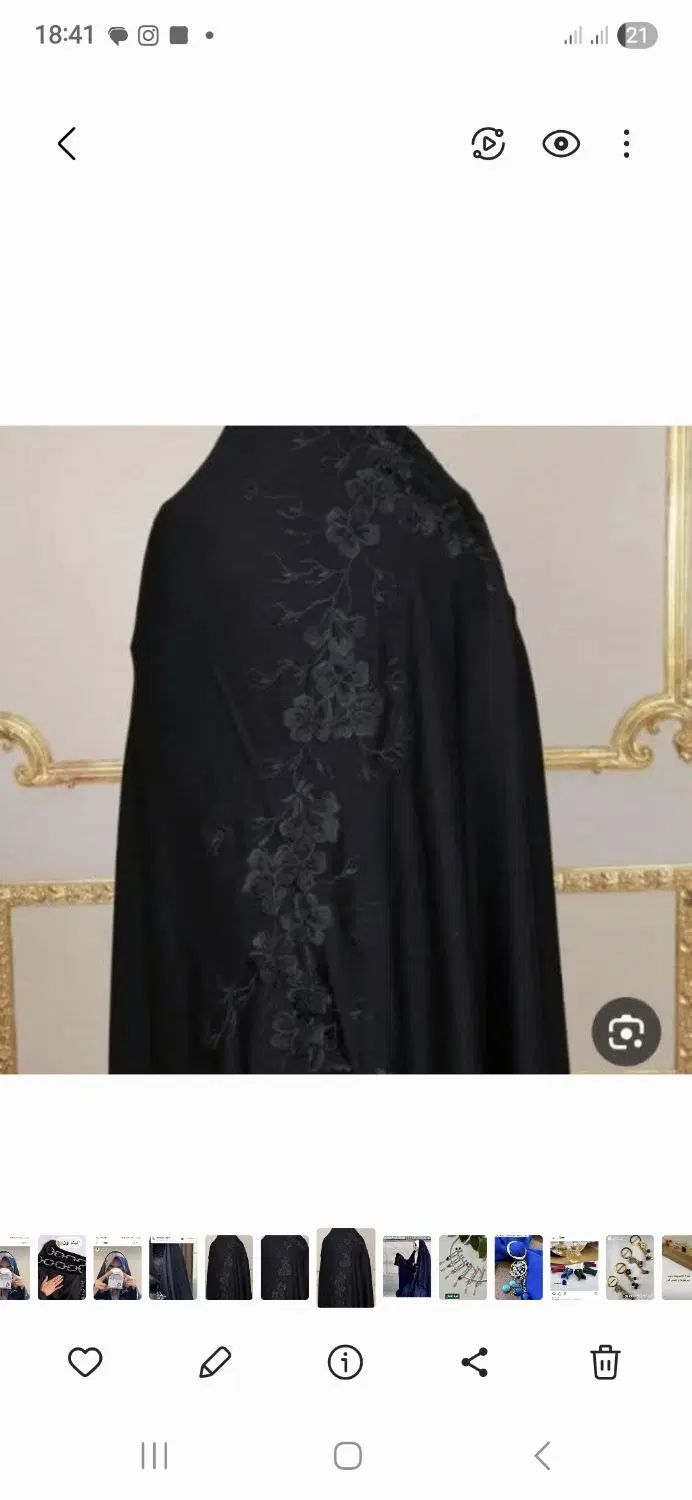Open the navy blue chador thumbnail

click(x=407, y=1267)
